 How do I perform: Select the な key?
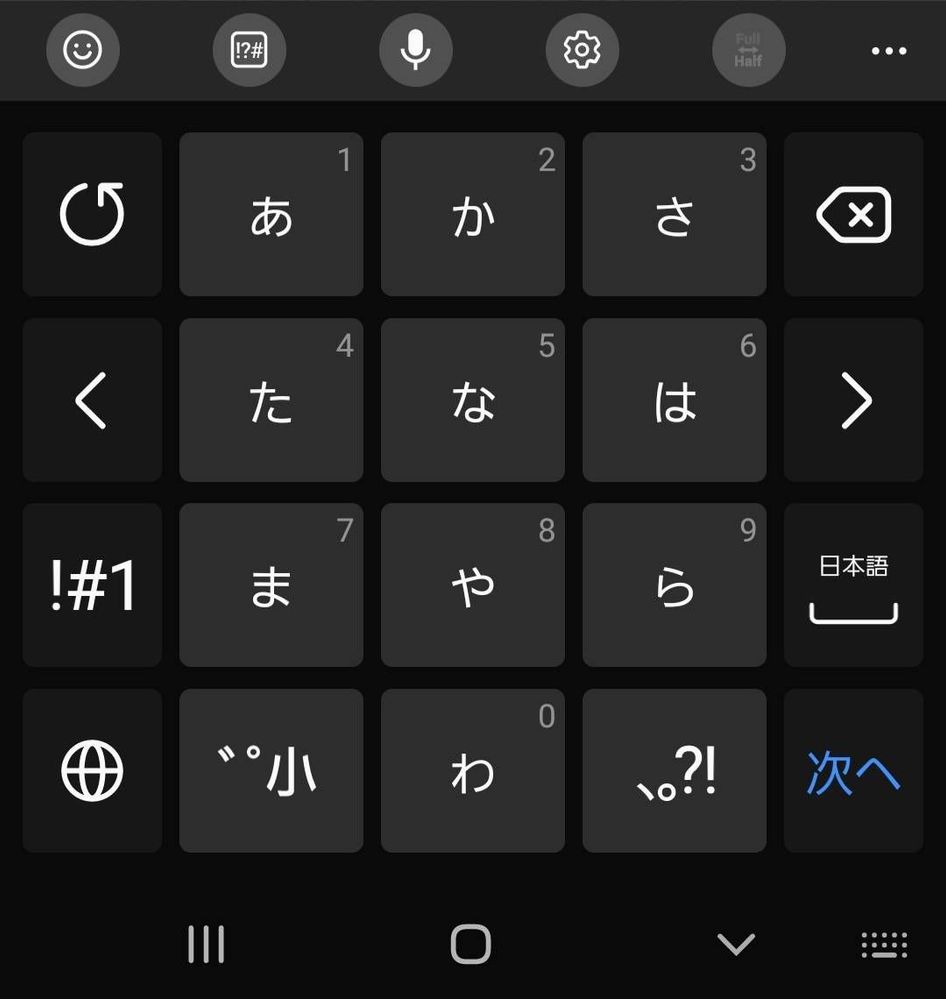[473, 401]
